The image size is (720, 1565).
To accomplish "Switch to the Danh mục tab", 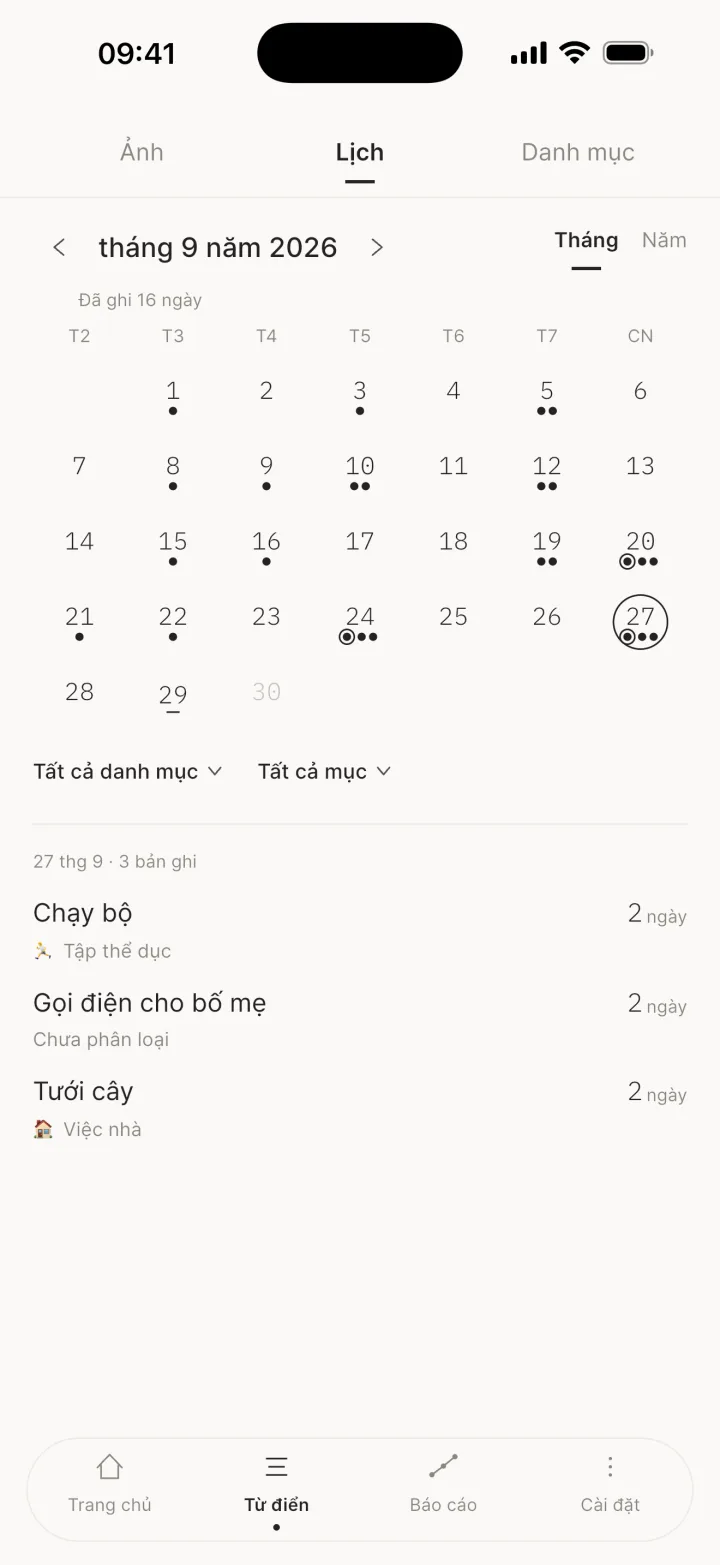I will click(578, 152).
